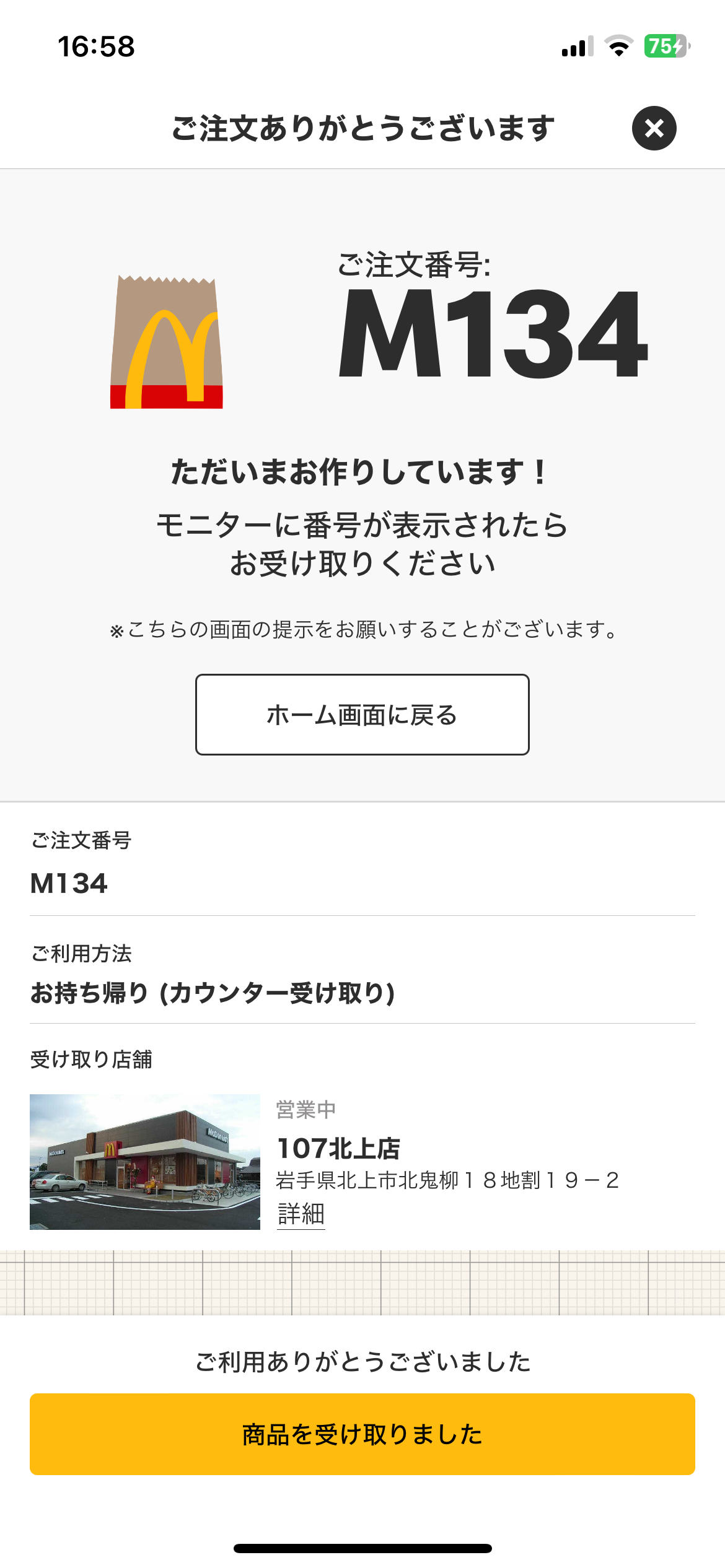Open 詳細 link for 107北上店

click(301, 1214)
